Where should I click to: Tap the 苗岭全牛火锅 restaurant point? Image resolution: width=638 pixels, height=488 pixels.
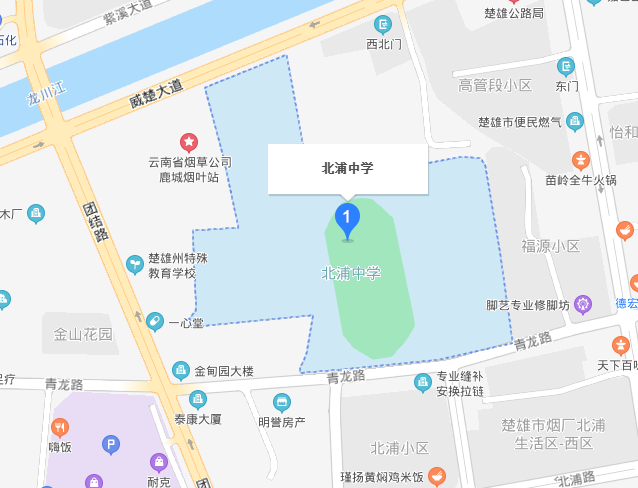pyautogui.click(x=580, y=160)
